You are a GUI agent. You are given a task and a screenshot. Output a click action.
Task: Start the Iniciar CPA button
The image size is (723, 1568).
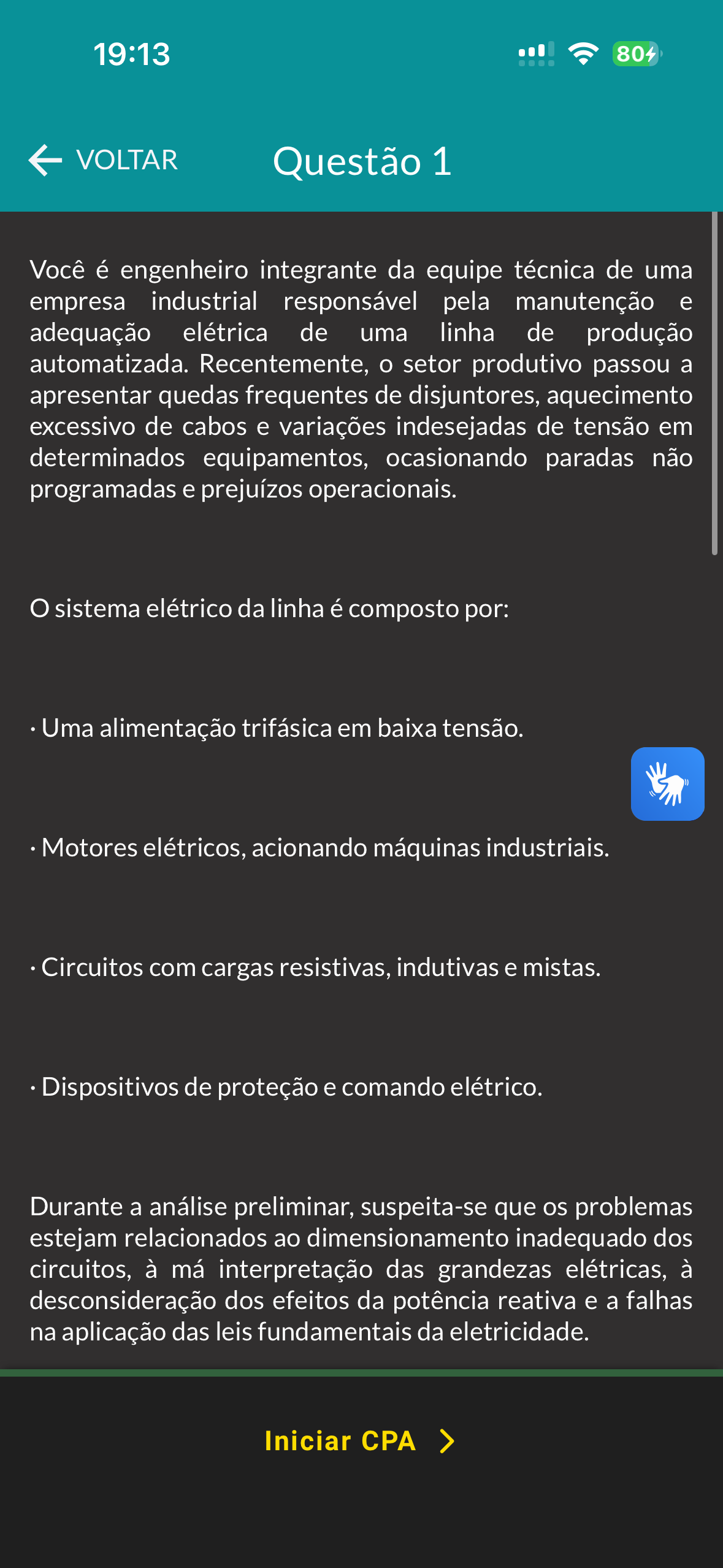pyautogui.click(x=361, y=1441)
